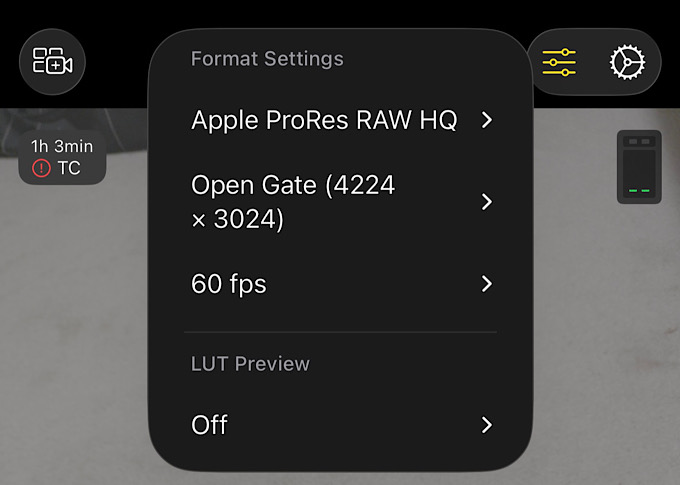The width and height of the screenshot is (680, 485).
Task: Change the Open Gate (4224 × 3024) resolution
Action: click(x=340, y=202)
